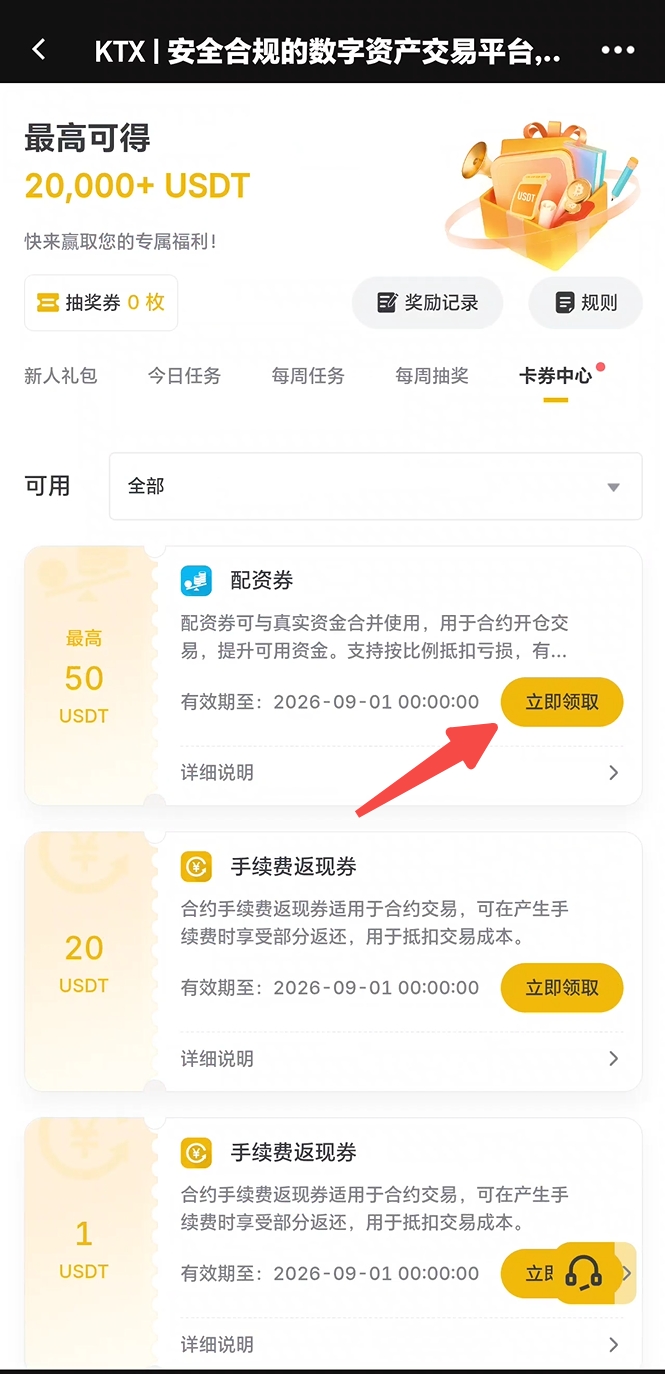
Task: Switch to the 每周任务 tab
Action: point(308,376)
